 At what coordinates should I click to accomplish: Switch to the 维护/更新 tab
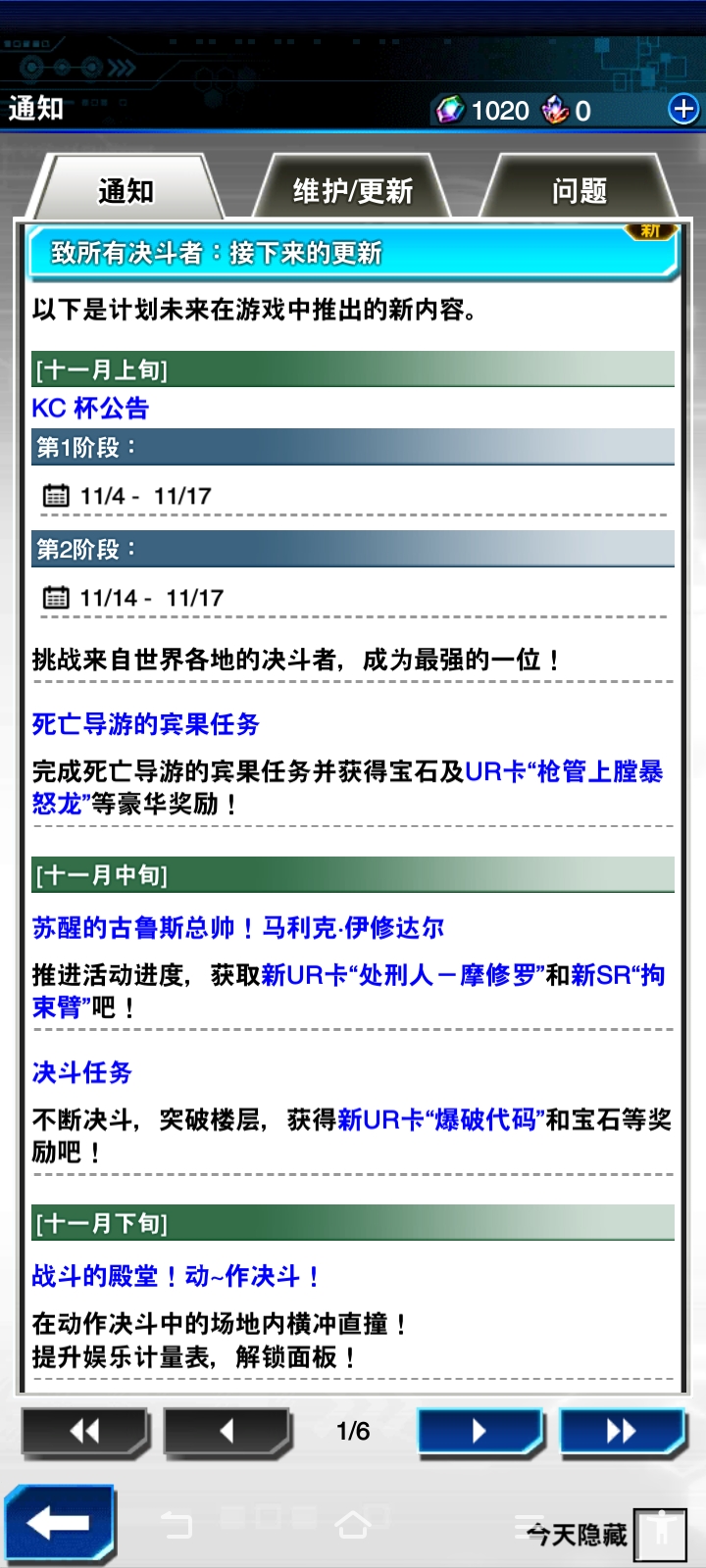tap(352, 190)
